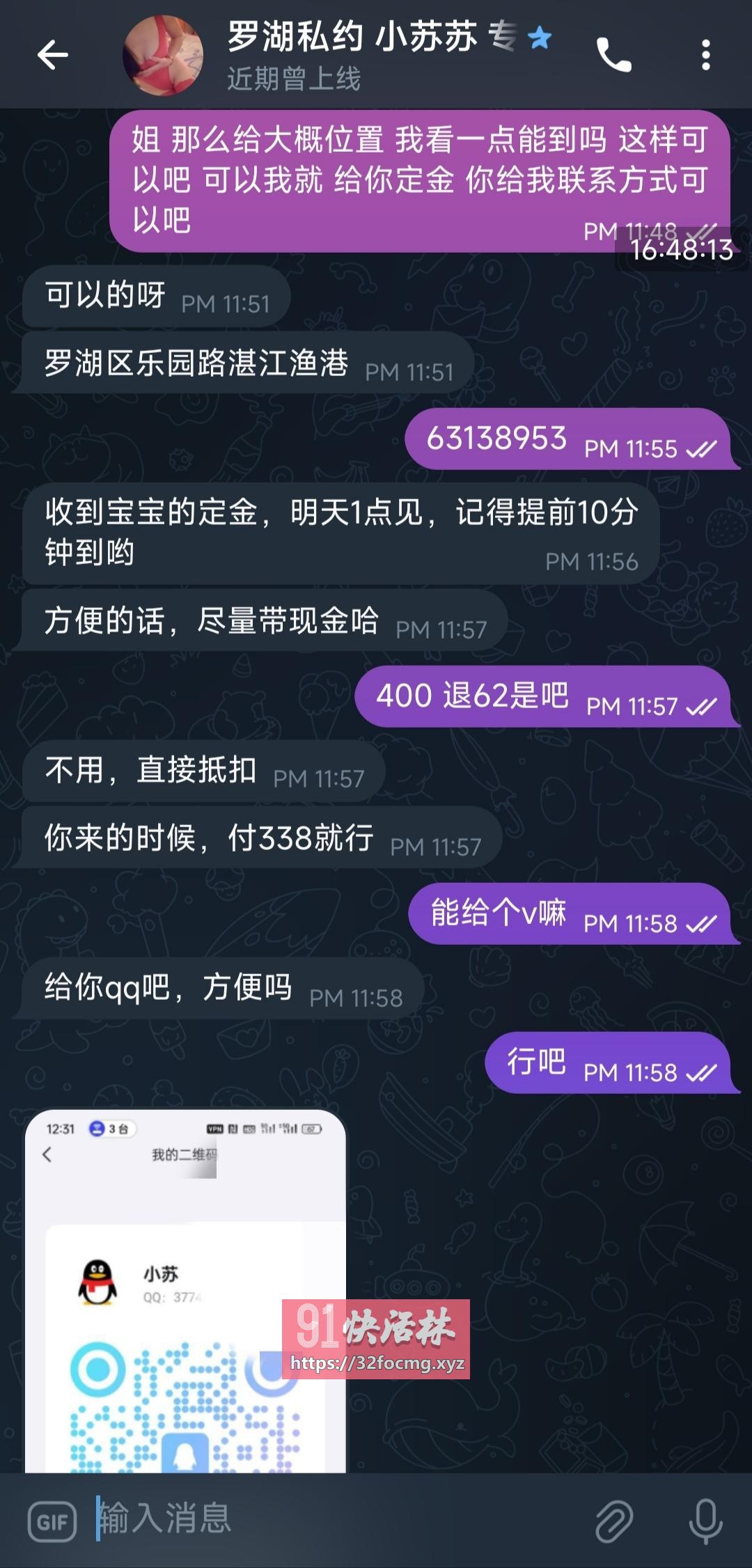Tap the back arrow to leave the chat
The image size is (752, 1568).
[x=52, y=56]
